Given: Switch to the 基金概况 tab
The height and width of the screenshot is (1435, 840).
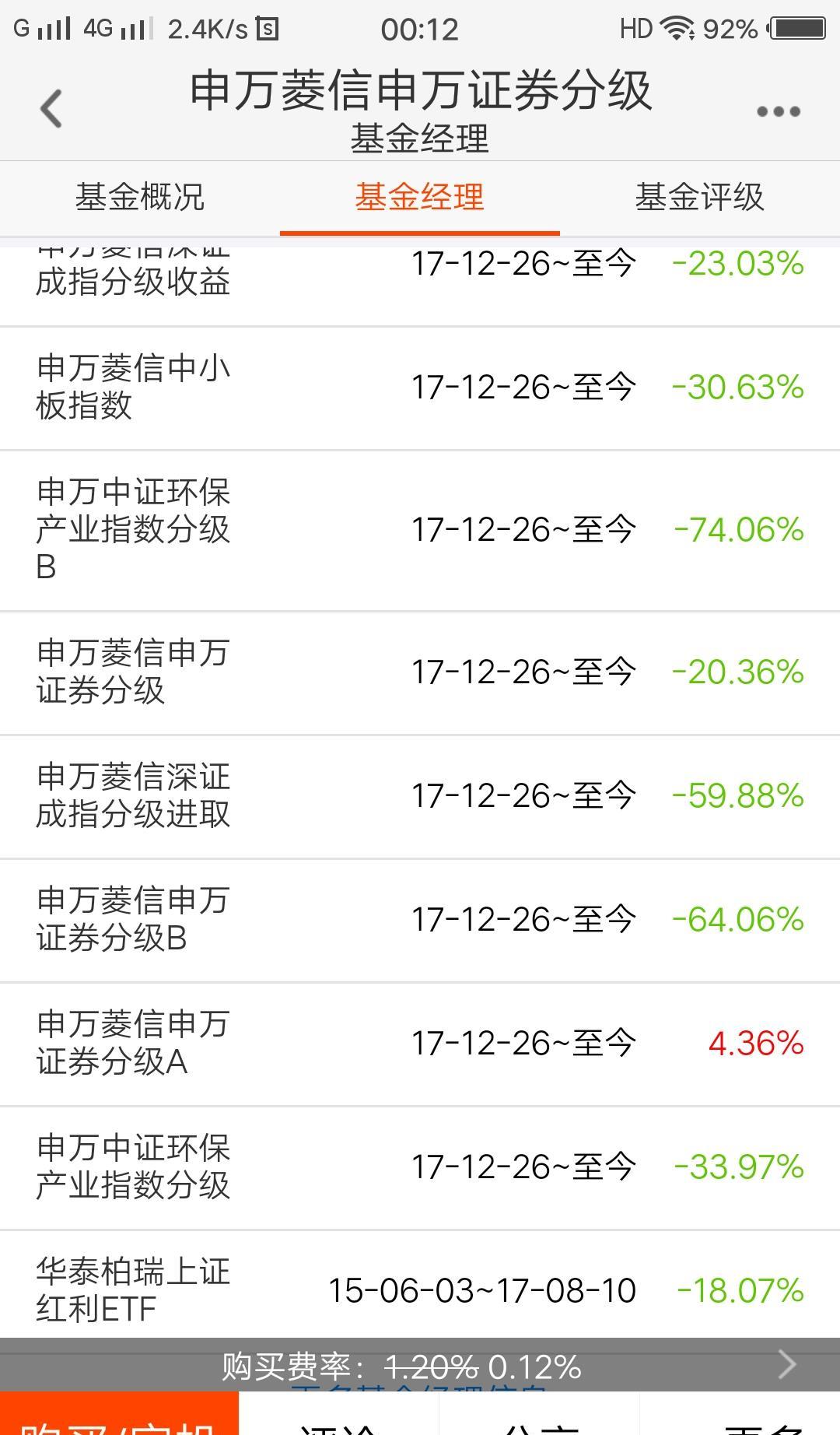Looking at the screenshot, I should pyautogui.click(x=140, y=197).
